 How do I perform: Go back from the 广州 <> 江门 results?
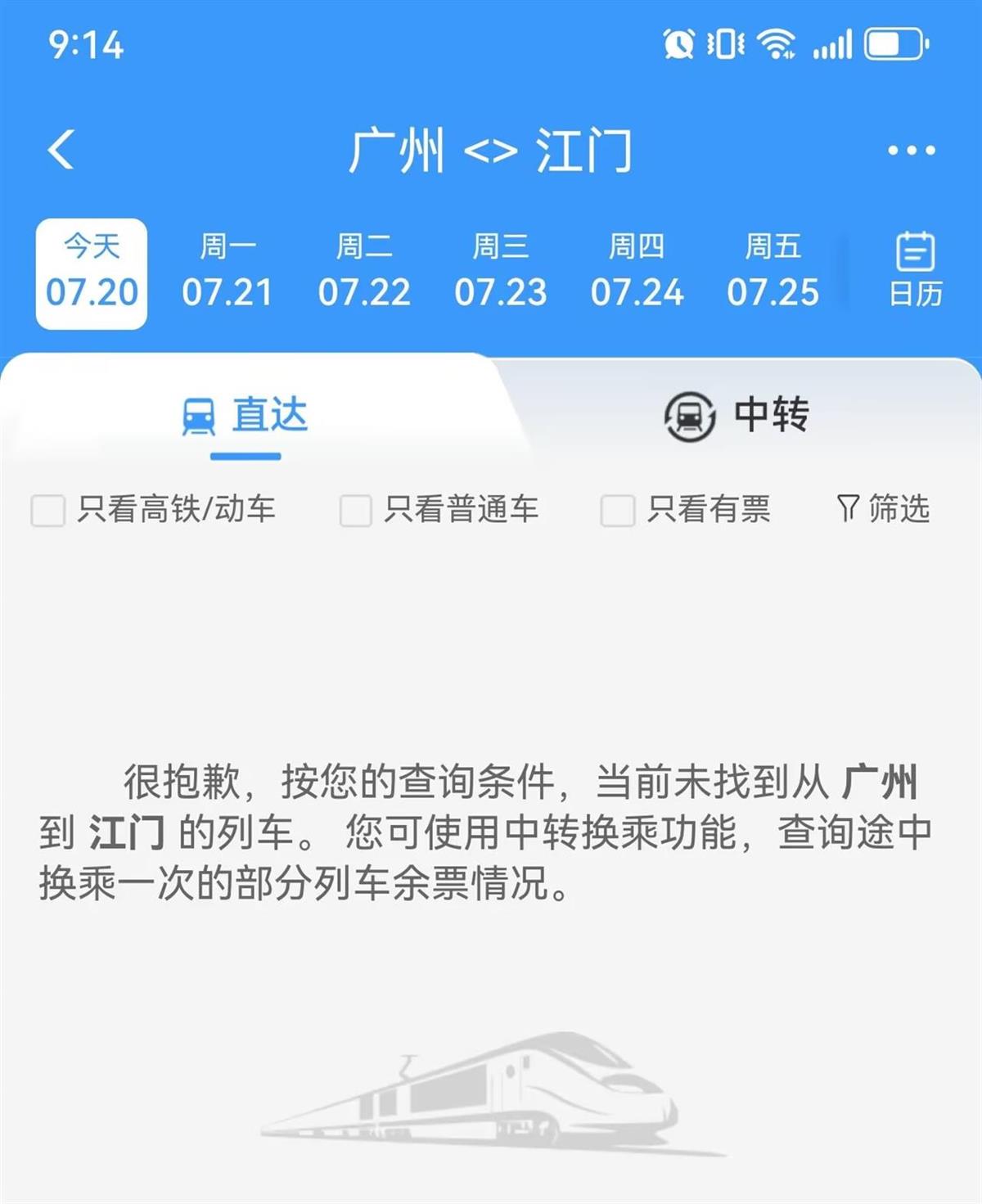pyautogui.click(x=61, y=150)
